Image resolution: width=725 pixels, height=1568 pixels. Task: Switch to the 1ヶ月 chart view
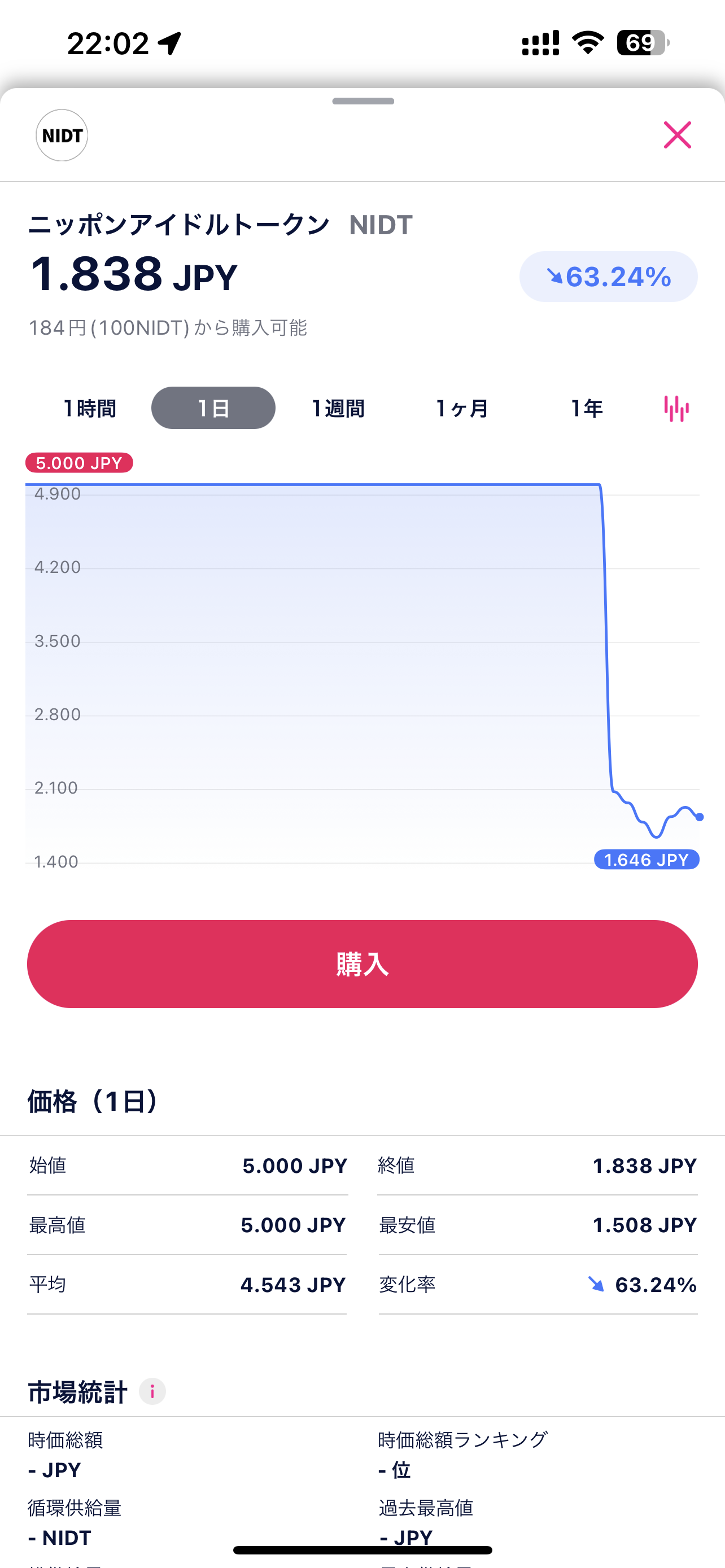pos(462,408)
